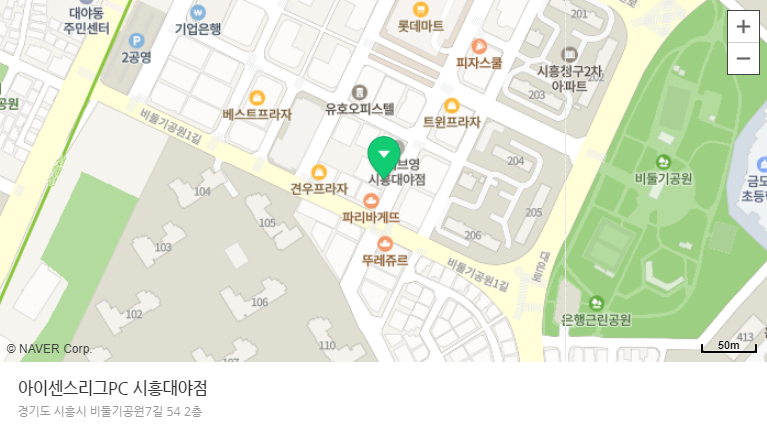
Task: Open the 피자스쿨 restaurant marker
Action: 479,46
